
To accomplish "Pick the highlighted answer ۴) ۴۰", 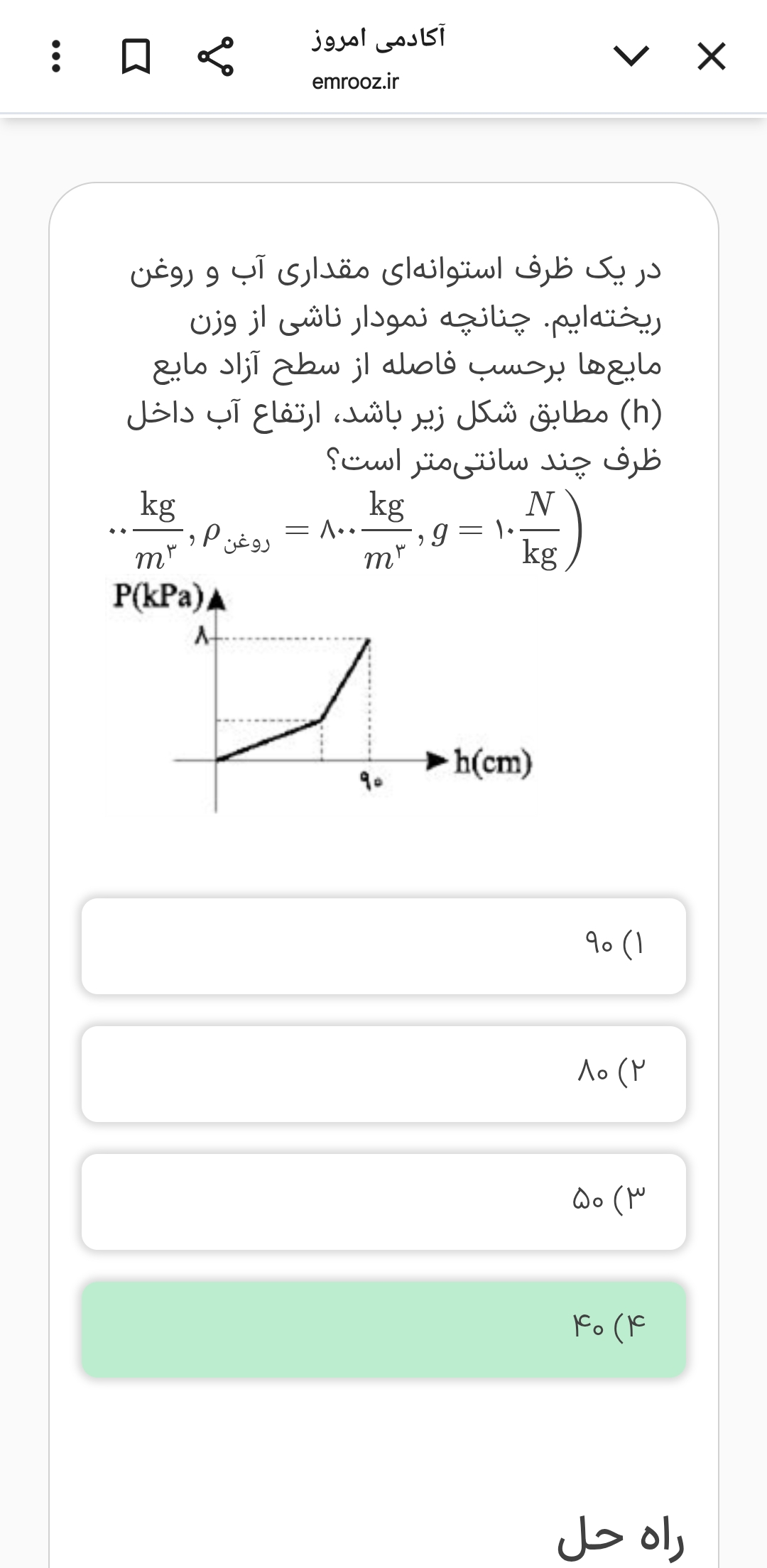I will point(383,1329).
